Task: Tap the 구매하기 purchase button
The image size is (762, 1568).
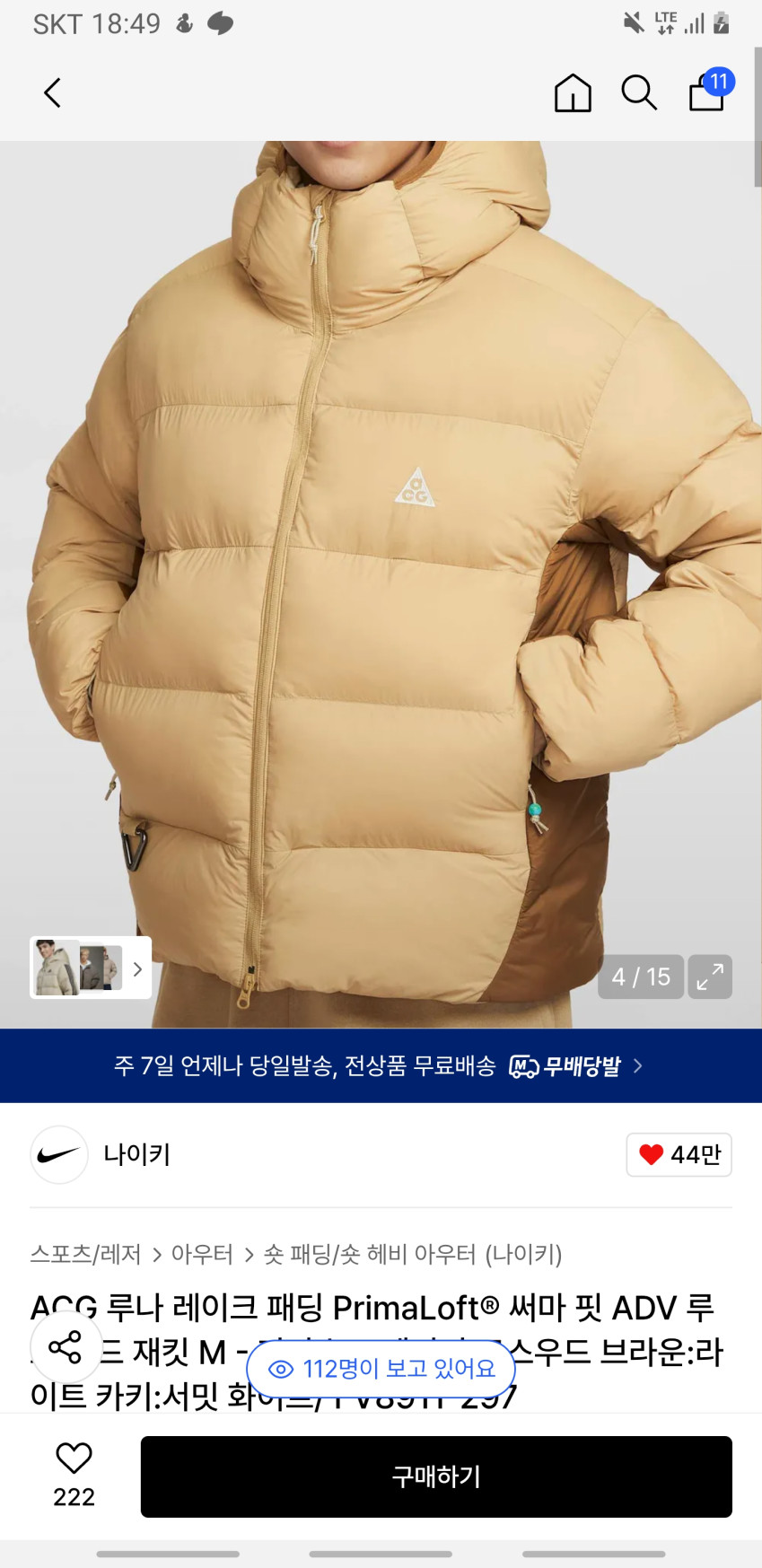Action: 436,1476
